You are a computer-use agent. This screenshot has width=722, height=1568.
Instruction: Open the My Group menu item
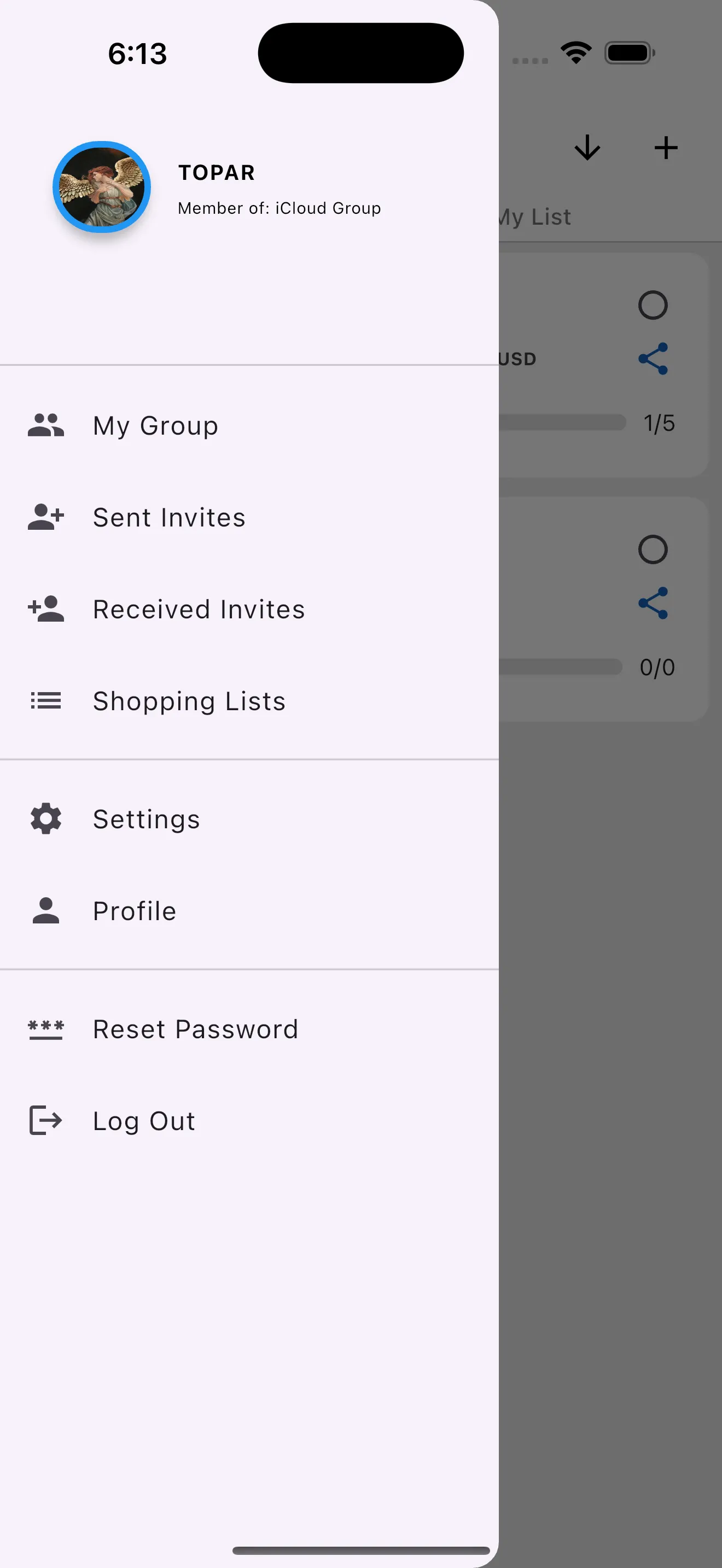coord(155,425)
